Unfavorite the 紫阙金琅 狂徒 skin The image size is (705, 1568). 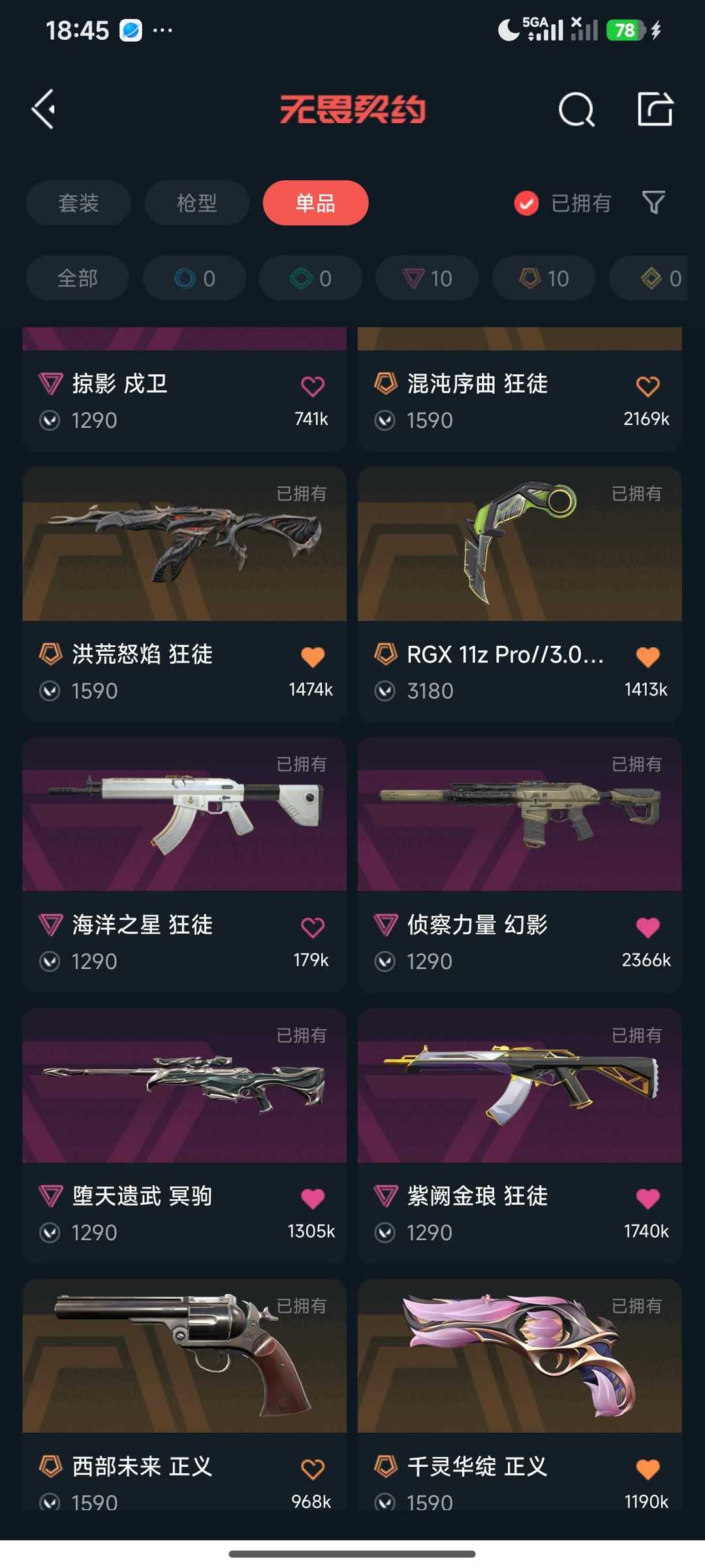pos(648,1196)
